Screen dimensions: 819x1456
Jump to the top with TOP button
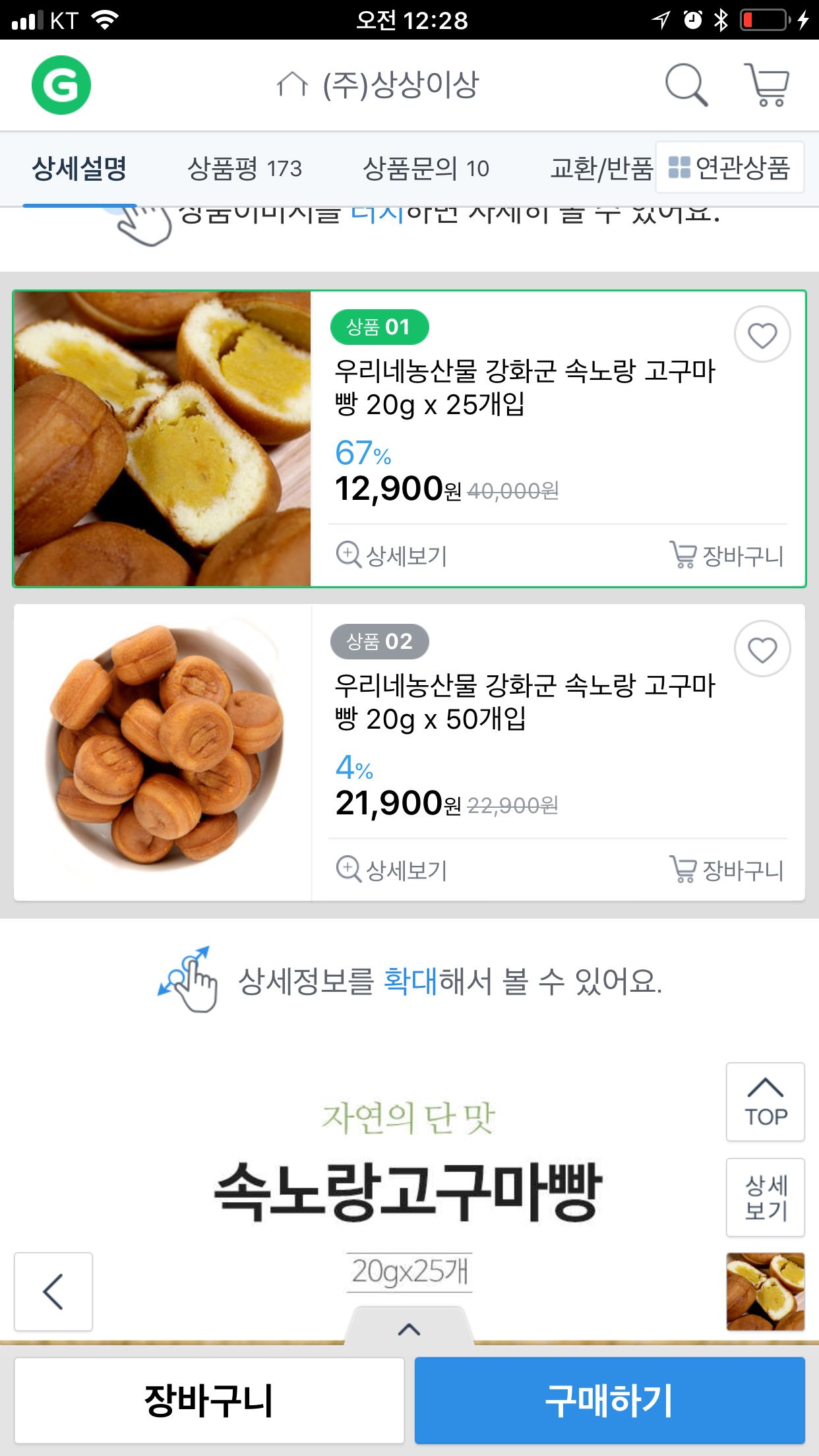click(x=765, y=1102)
